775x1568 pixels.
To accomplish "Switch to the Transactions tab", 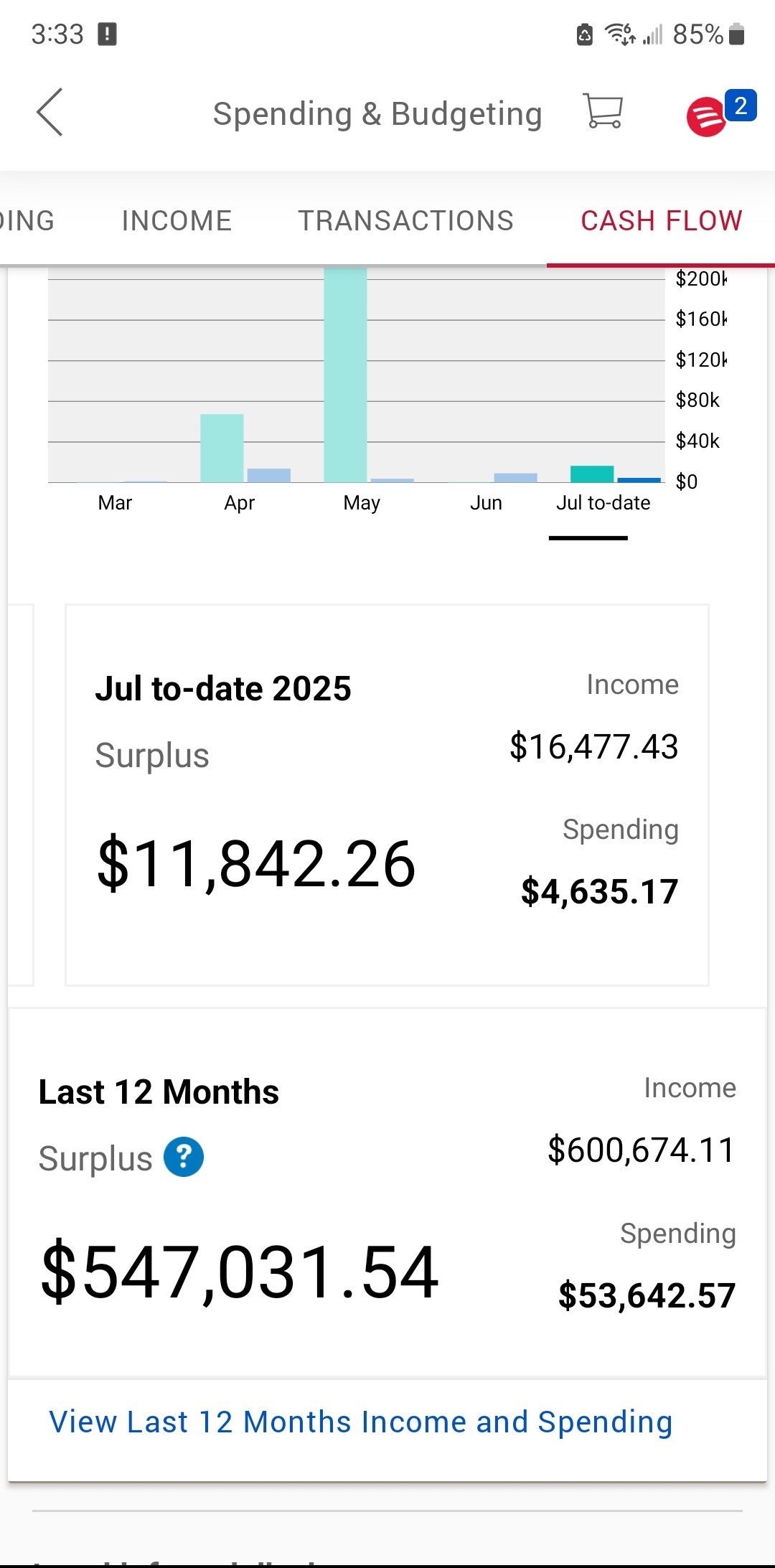I will coord(405,220).
